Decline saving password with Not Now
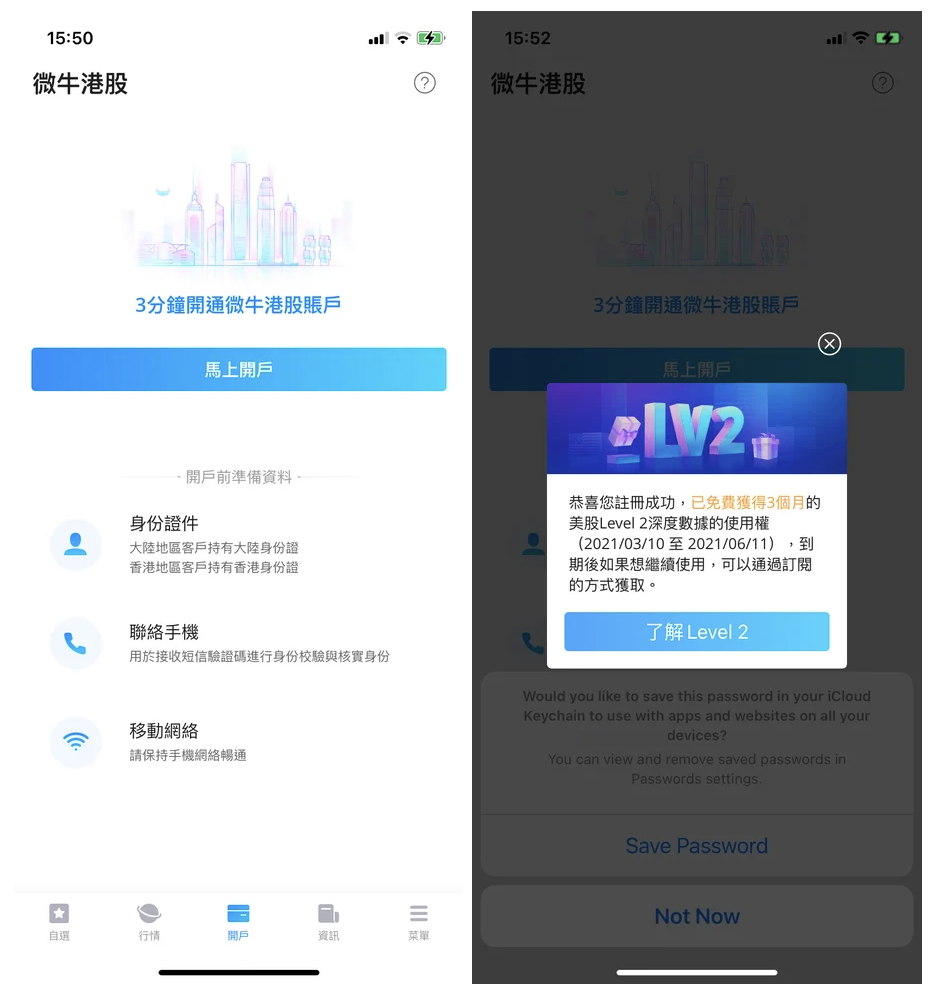Screen dimensions: 934x994 [696, 916]
